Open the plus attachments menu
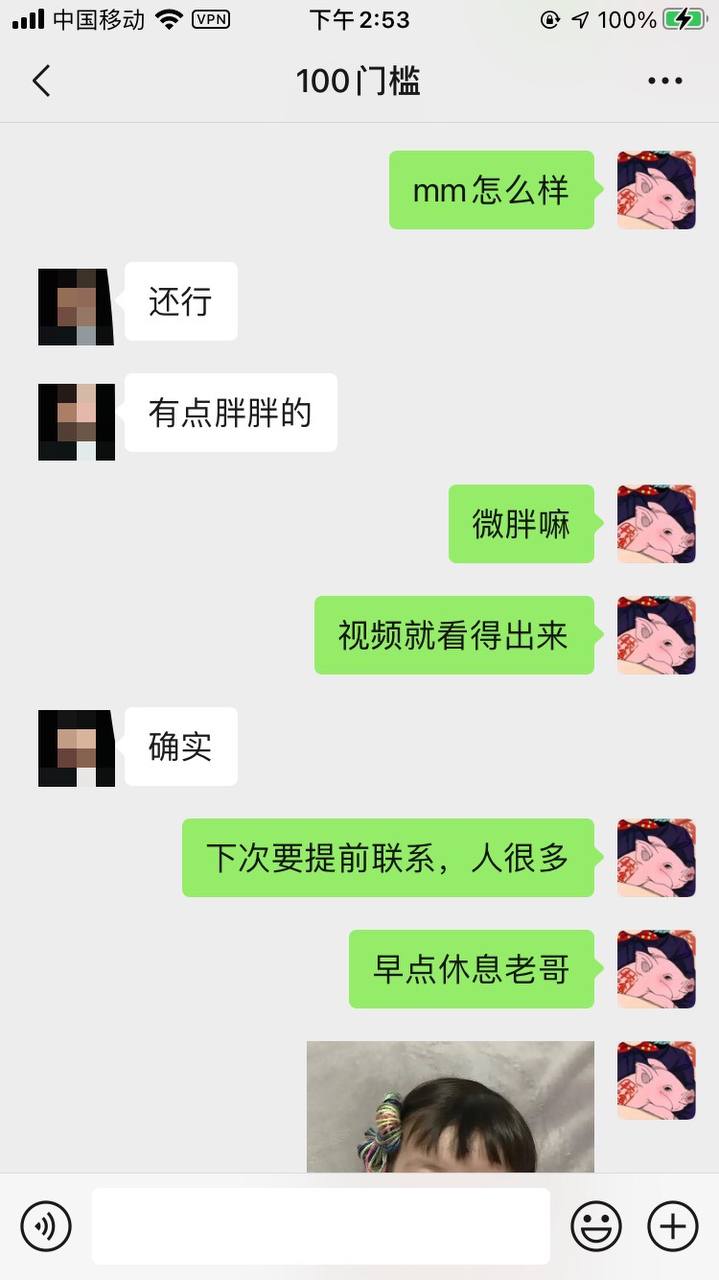The width and height of the screenshot is (719, 1280). pos(673,1226)
